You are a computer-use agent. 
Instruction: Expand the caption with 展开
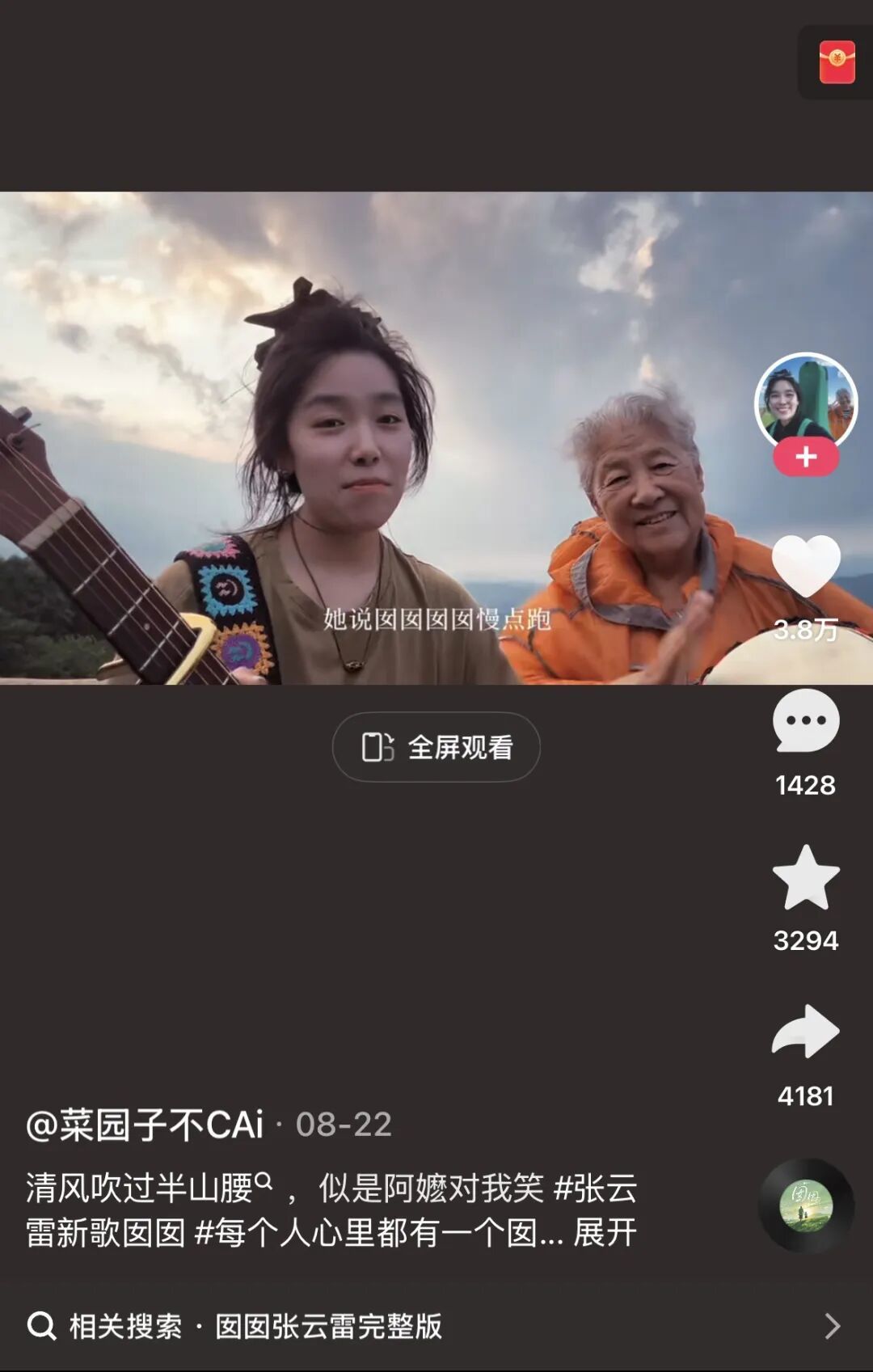pos(605,1233)
